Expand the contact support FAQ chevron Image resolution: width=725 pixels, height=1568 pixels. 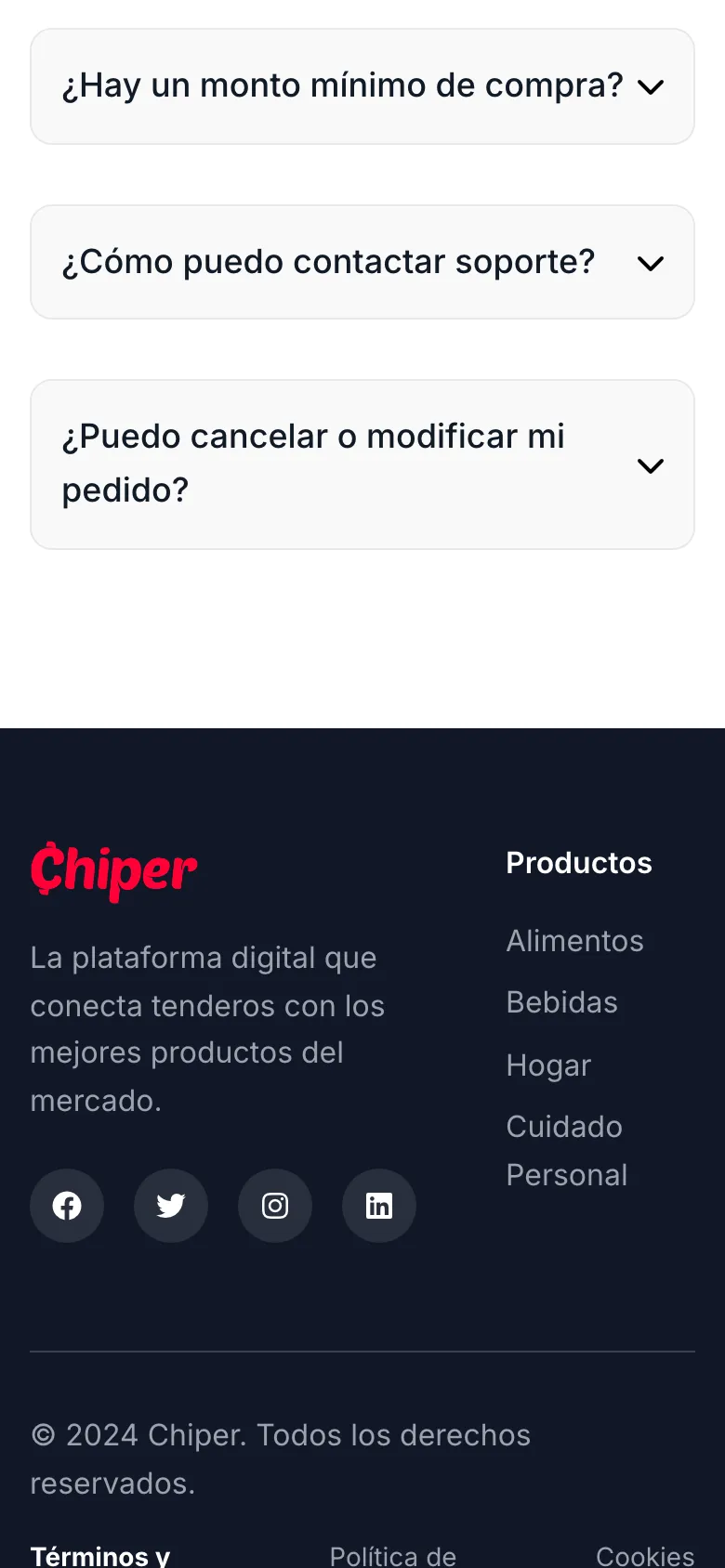point(651,262)
